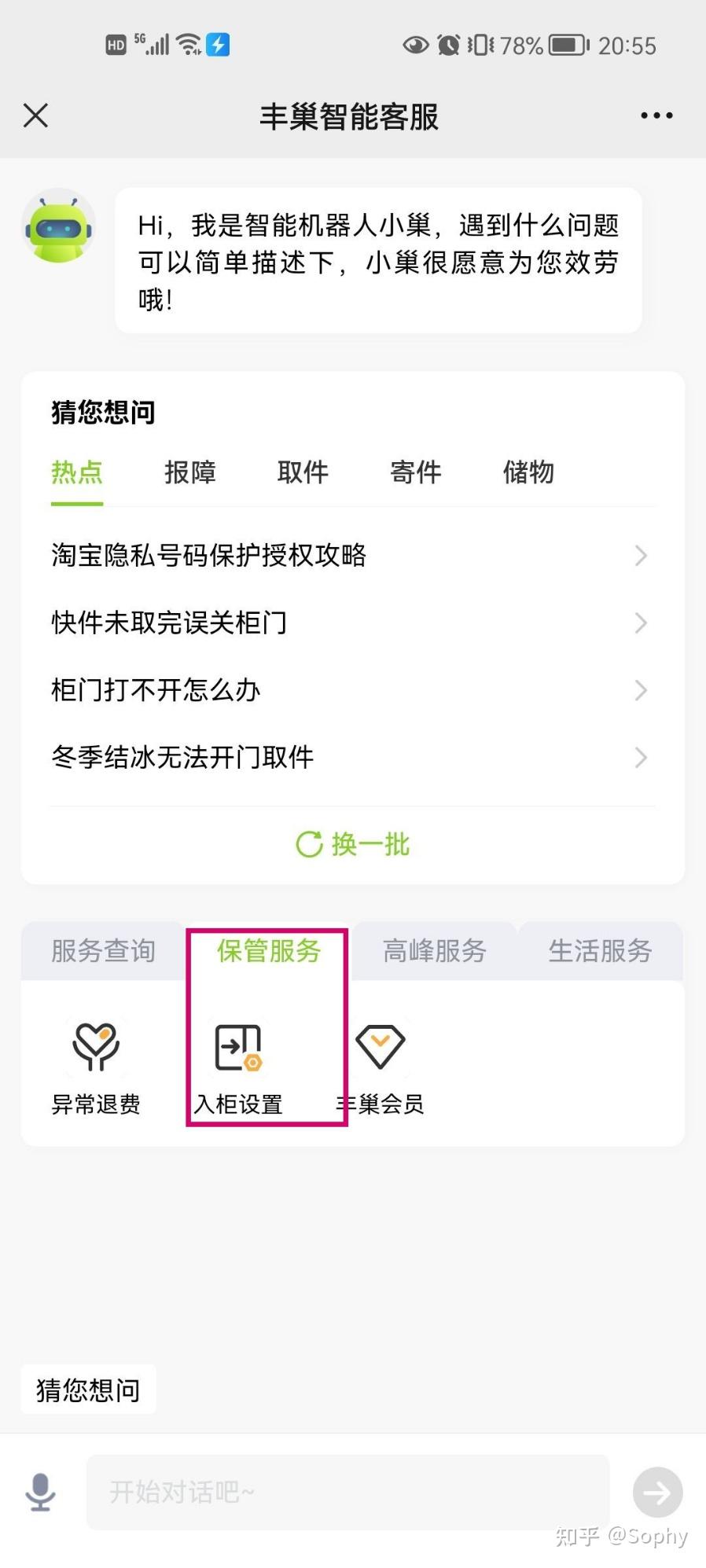Open 异常退费 service

tap(96, 1067)
